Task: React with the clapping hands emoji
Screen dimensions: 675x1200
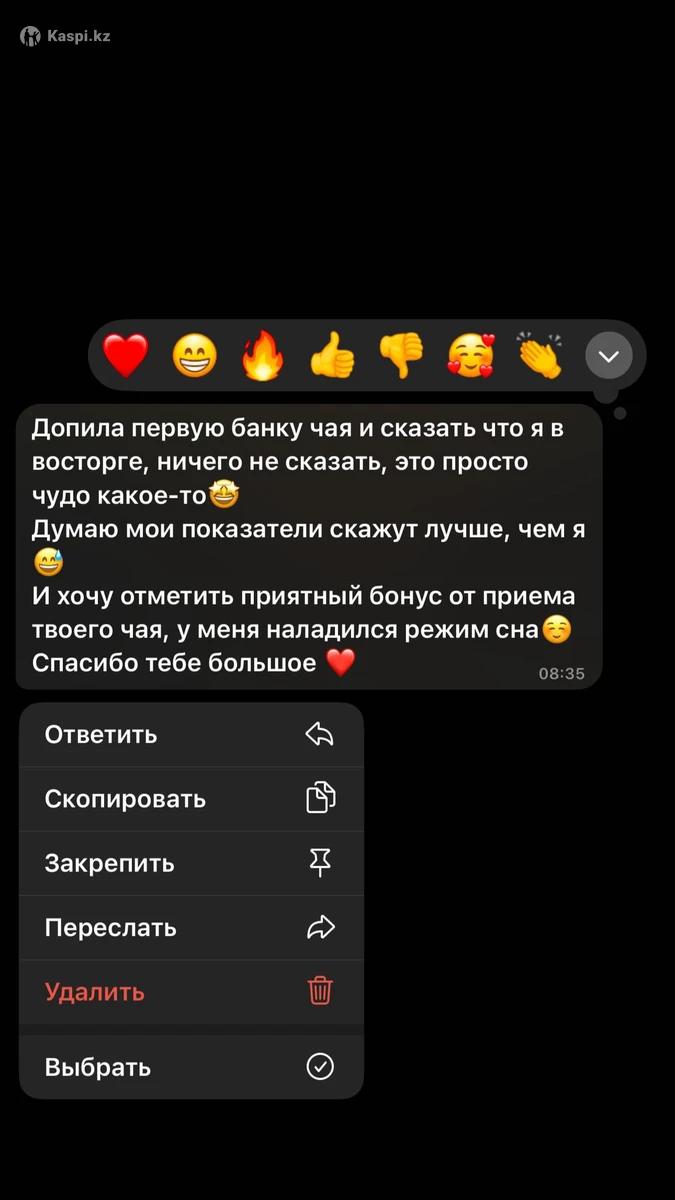Action: pyautogui.click(x=539, y=356)
